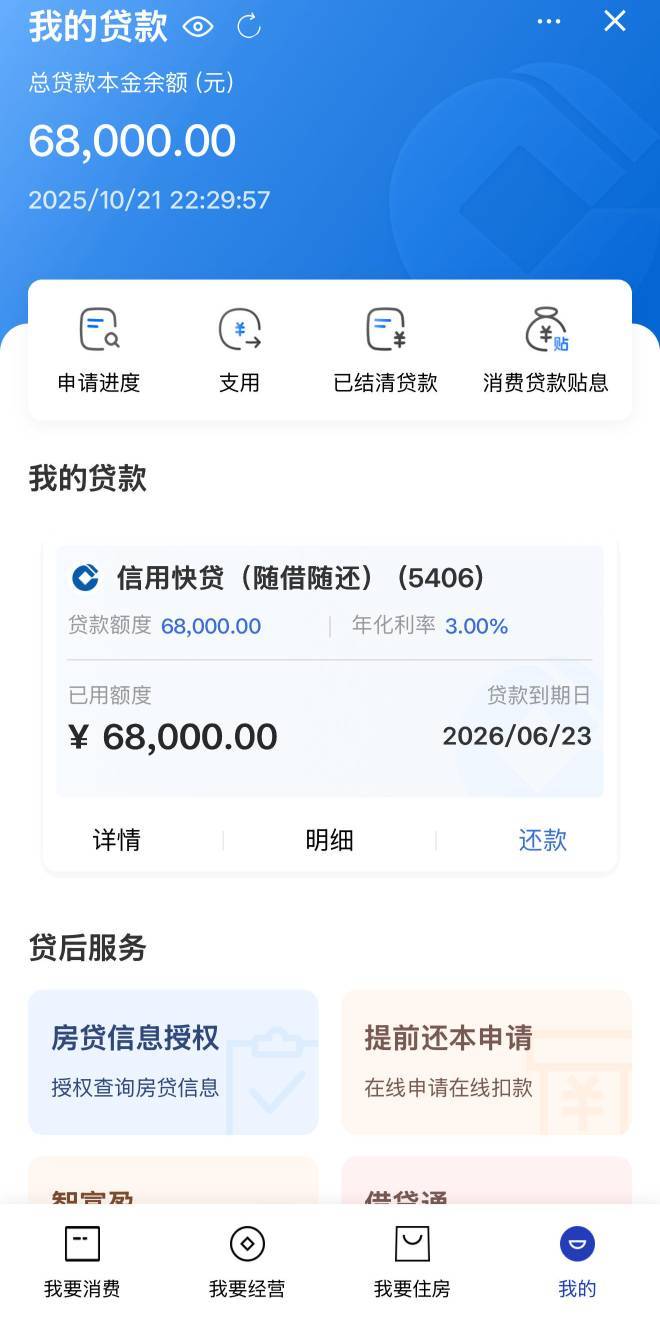660x1341 pixels.
Task: Switch to the 我要经营 tab
Action: click(x=247, y=1263)
